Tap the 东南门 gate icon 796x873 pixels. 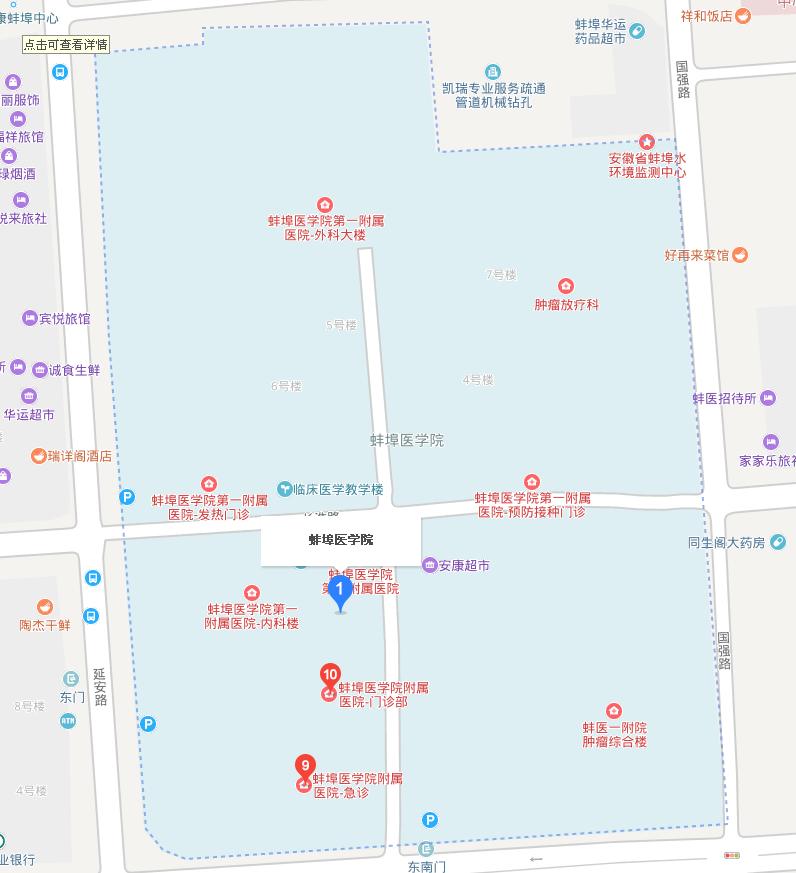tap(426, 849)
